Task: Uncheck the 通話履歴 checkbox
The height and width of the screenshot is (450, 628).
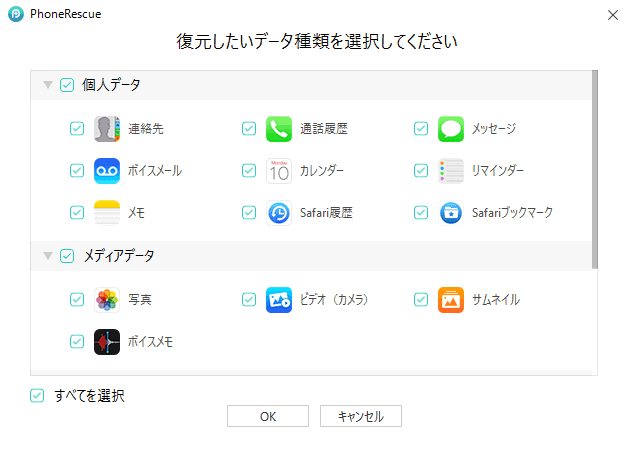Action: (x=249, y=129)
